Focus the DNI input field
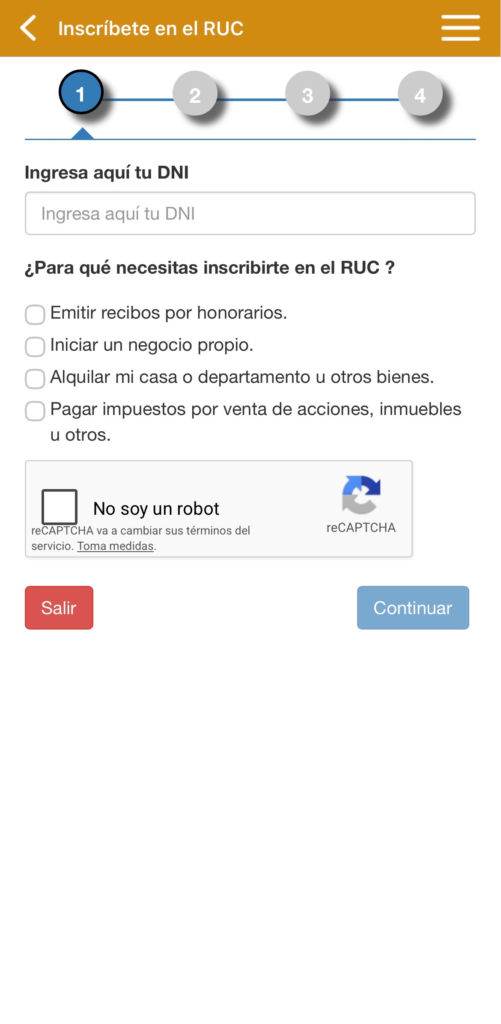This screenshot has width=501, height=1024. [250, 214]
